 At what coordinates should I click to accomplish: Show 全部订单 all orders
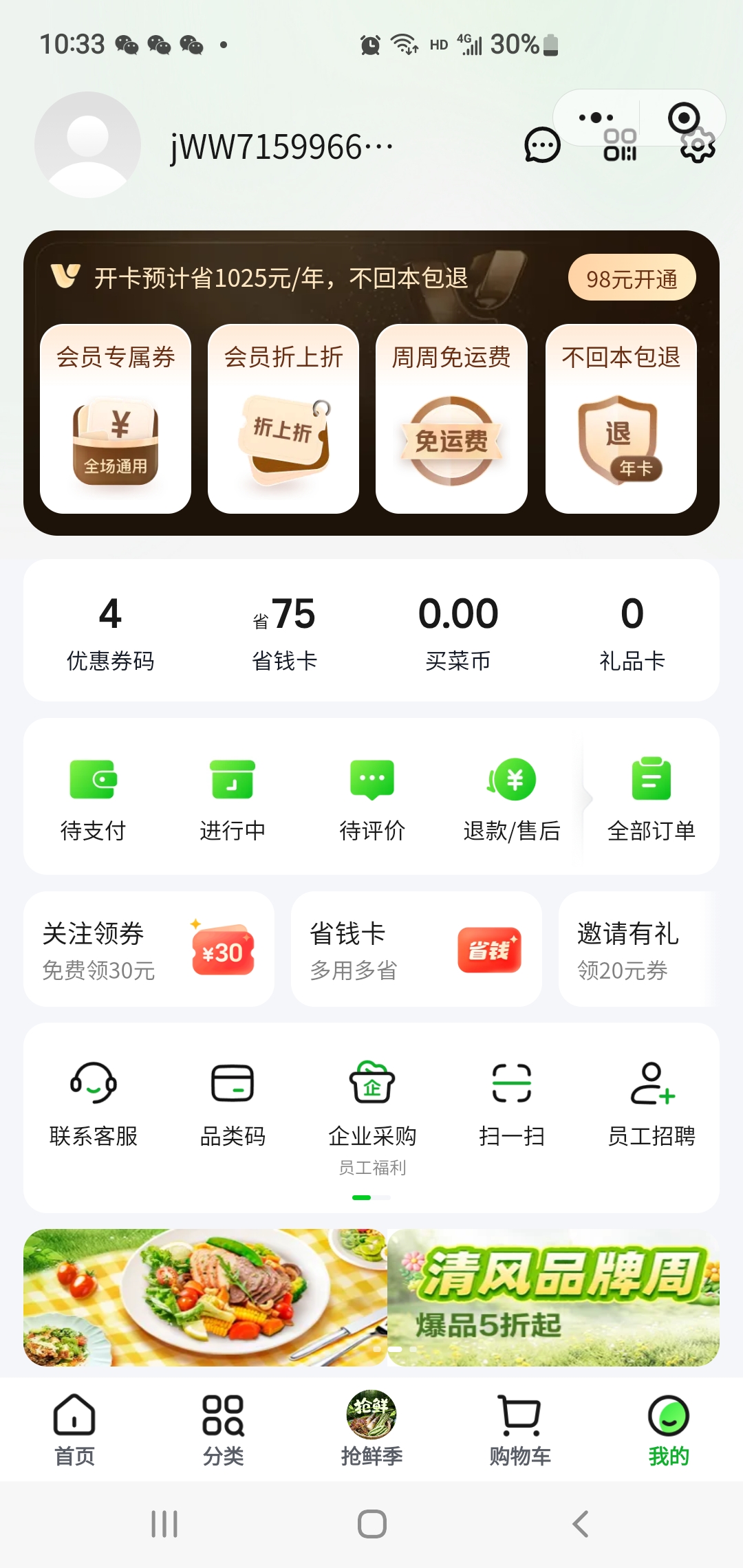pos(651,798)
